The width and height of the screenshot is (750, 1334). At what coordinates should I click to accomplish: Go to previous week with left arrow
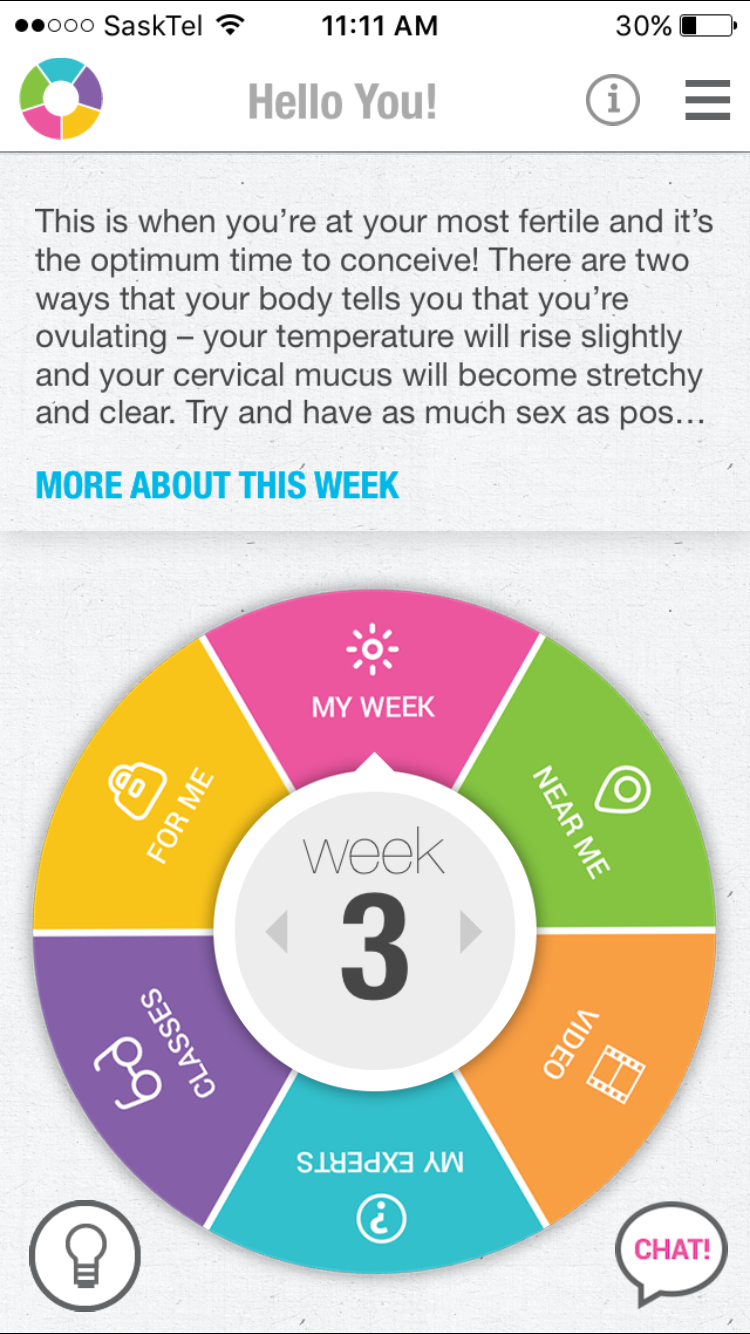click(x=277, y=933)
